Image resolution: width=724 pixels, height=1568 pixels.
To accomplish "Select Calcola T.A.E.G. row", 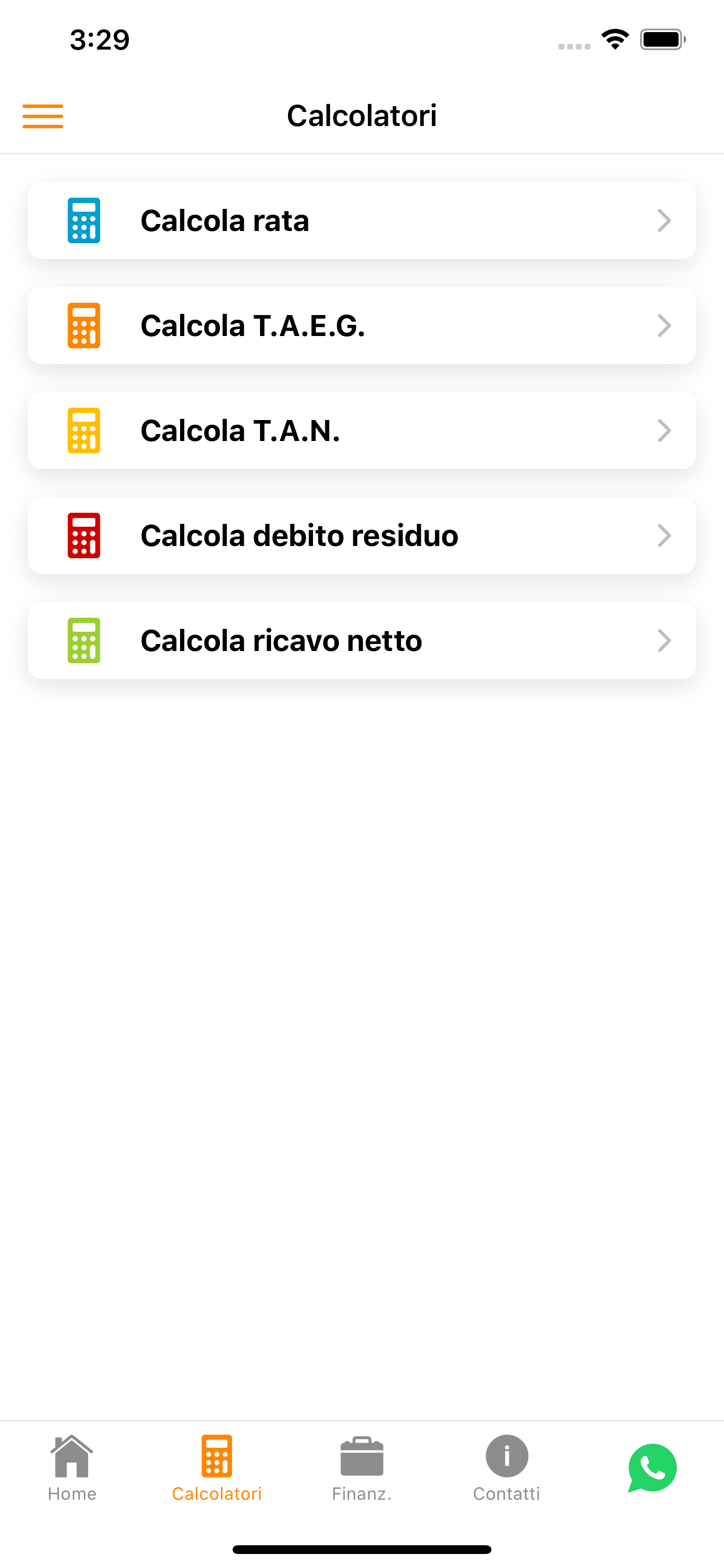I will (x=362, y=325).
